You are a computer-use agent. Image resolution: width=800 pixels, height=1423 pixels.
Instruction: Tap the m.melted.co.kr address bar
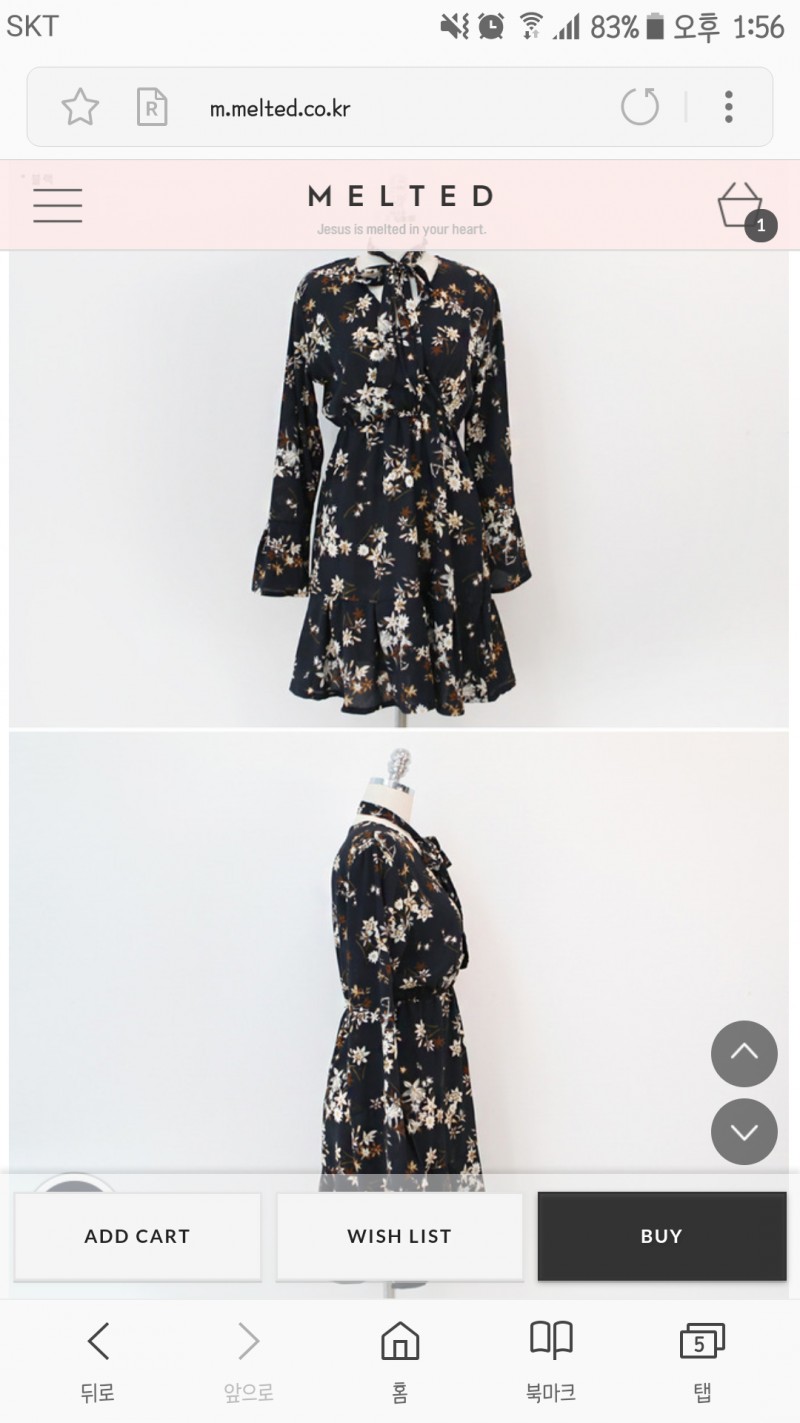point(280,108)
